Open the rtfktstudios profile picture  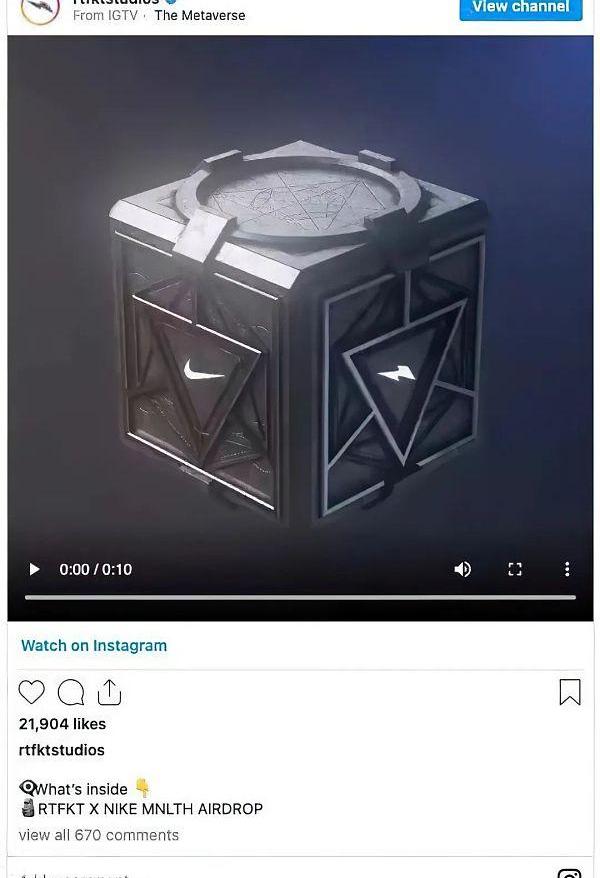40,9
